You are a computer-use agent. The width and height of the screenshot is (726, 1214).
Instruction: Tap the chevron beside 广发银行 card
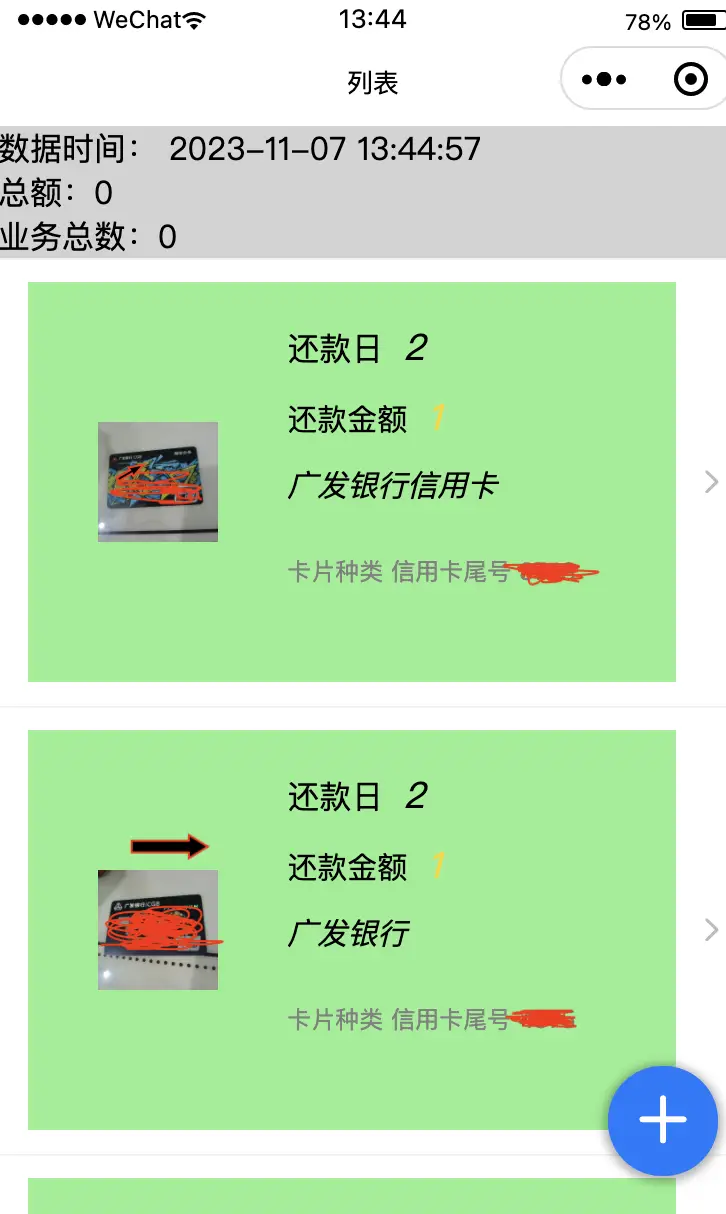(711, 930)
